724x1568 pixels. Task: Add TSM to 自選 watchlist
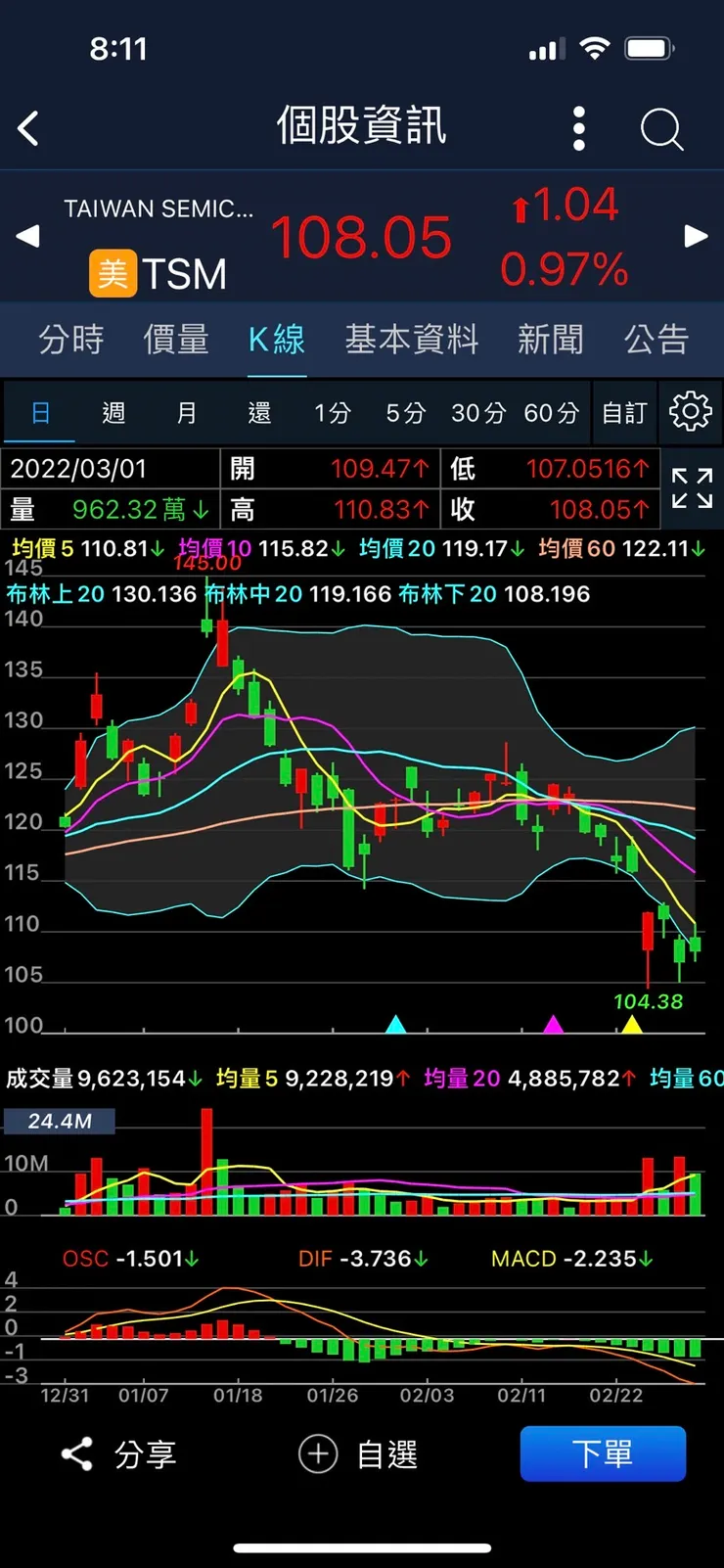click(358, 1454)
